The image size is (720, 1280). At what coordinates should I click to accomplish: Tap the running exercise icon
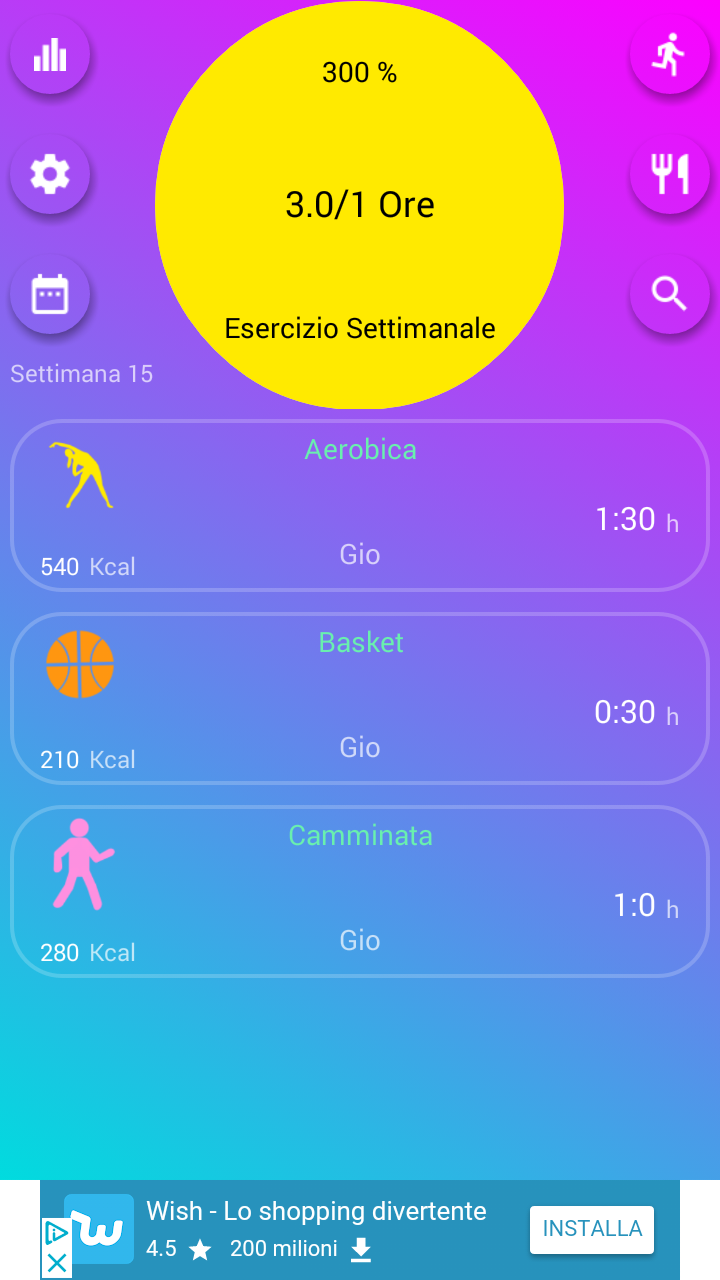tap(670, 54)
